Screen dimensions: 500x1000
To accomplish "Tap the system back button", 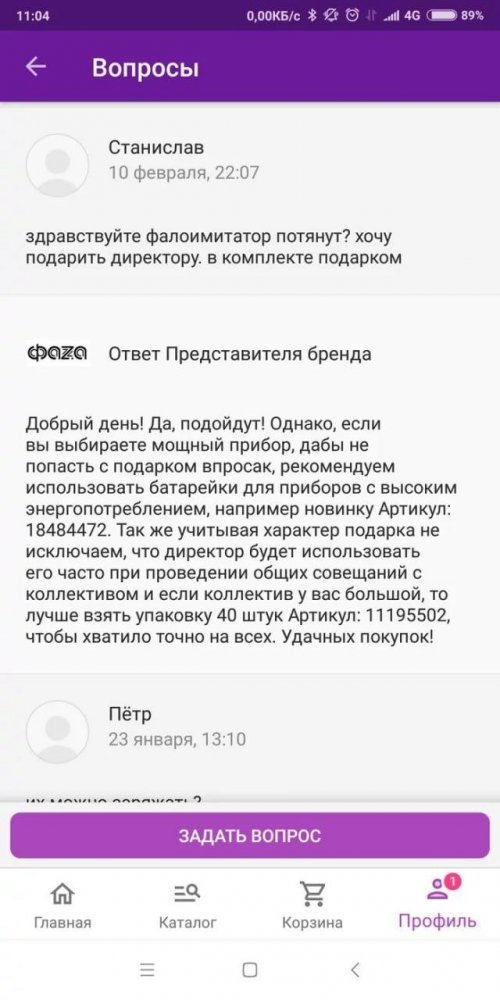I will [x=355, y=970].
